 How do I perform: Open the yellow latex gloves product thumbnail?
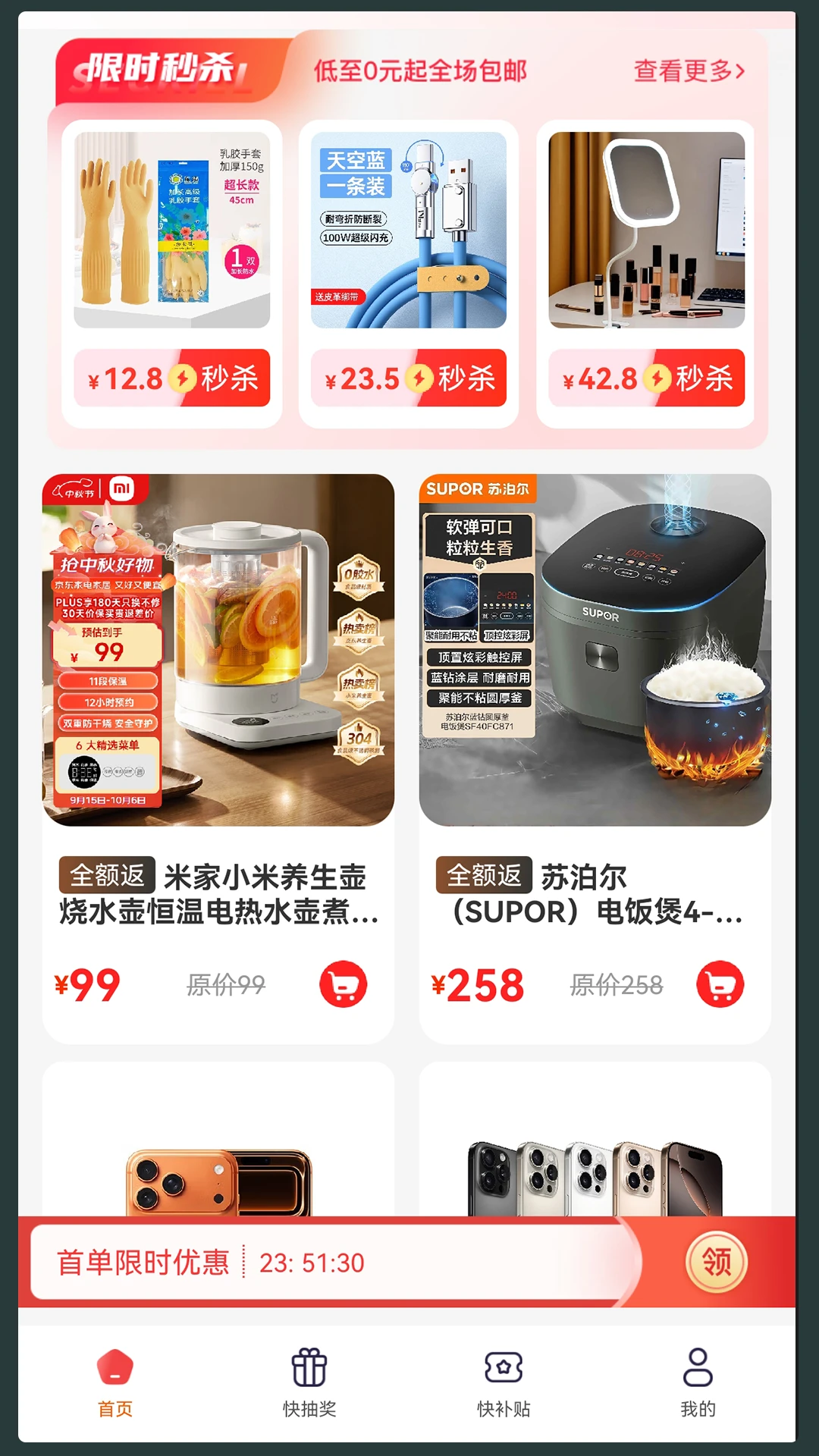click(x=173, y=227)
